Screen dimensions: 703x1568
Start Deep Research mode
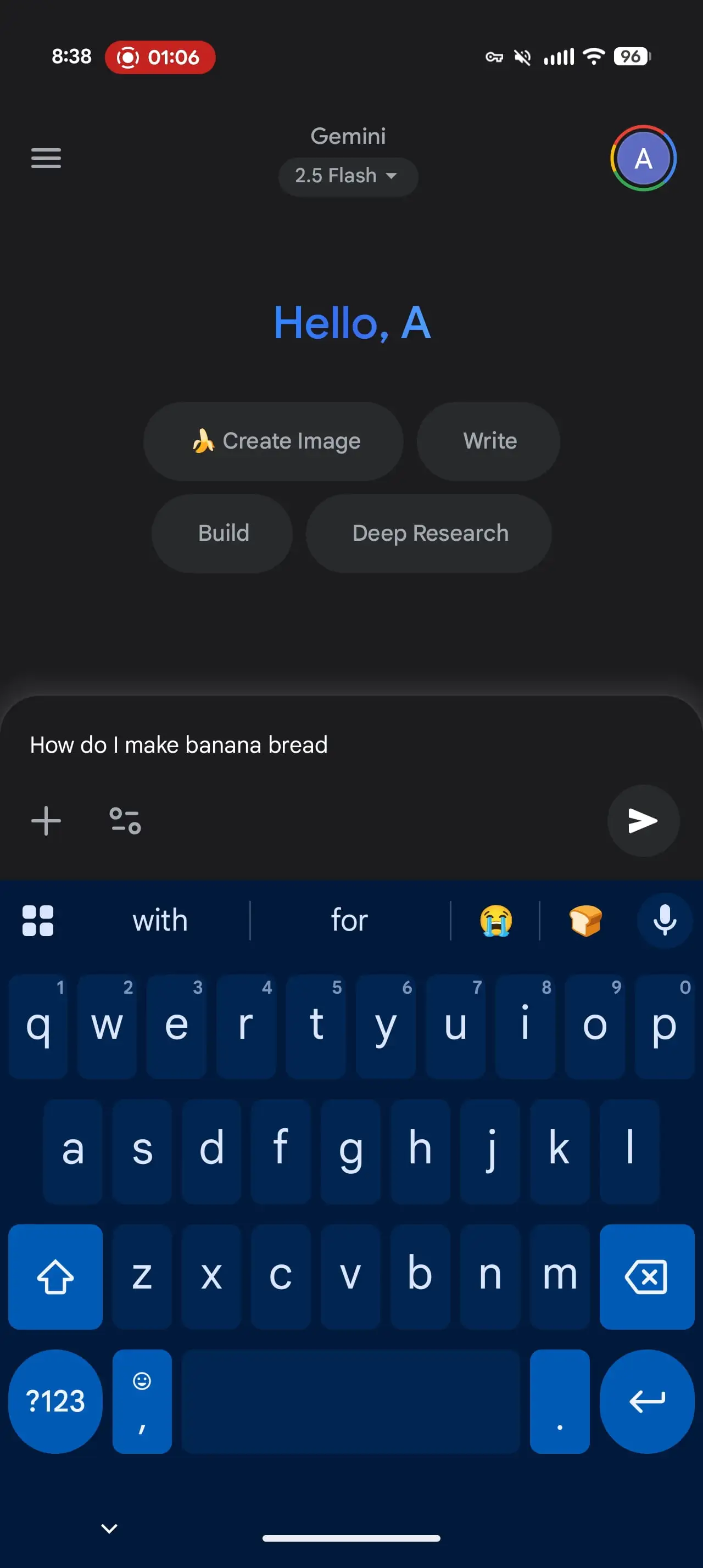(x=429, y=533)
